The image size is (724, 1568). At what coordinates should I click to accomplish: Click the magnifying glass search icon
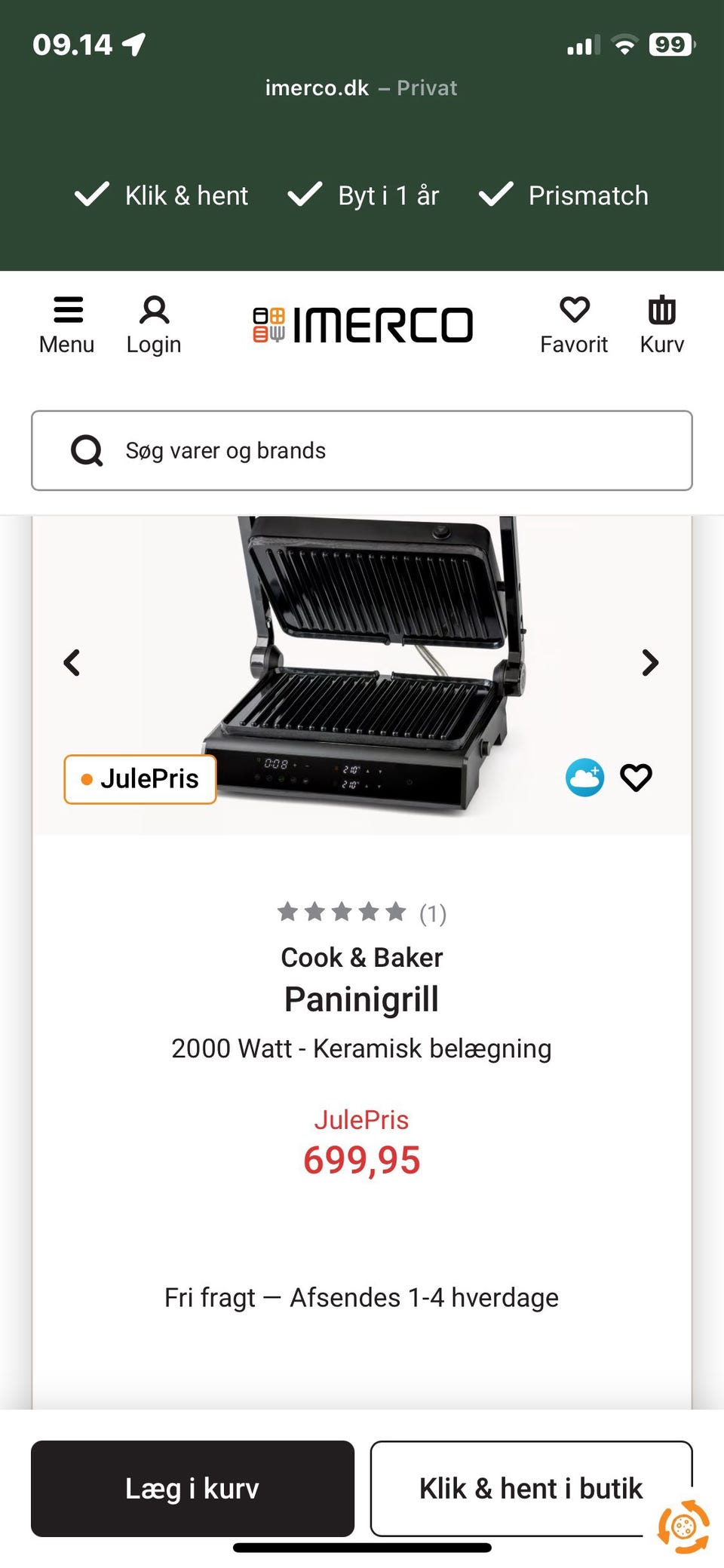87,450
